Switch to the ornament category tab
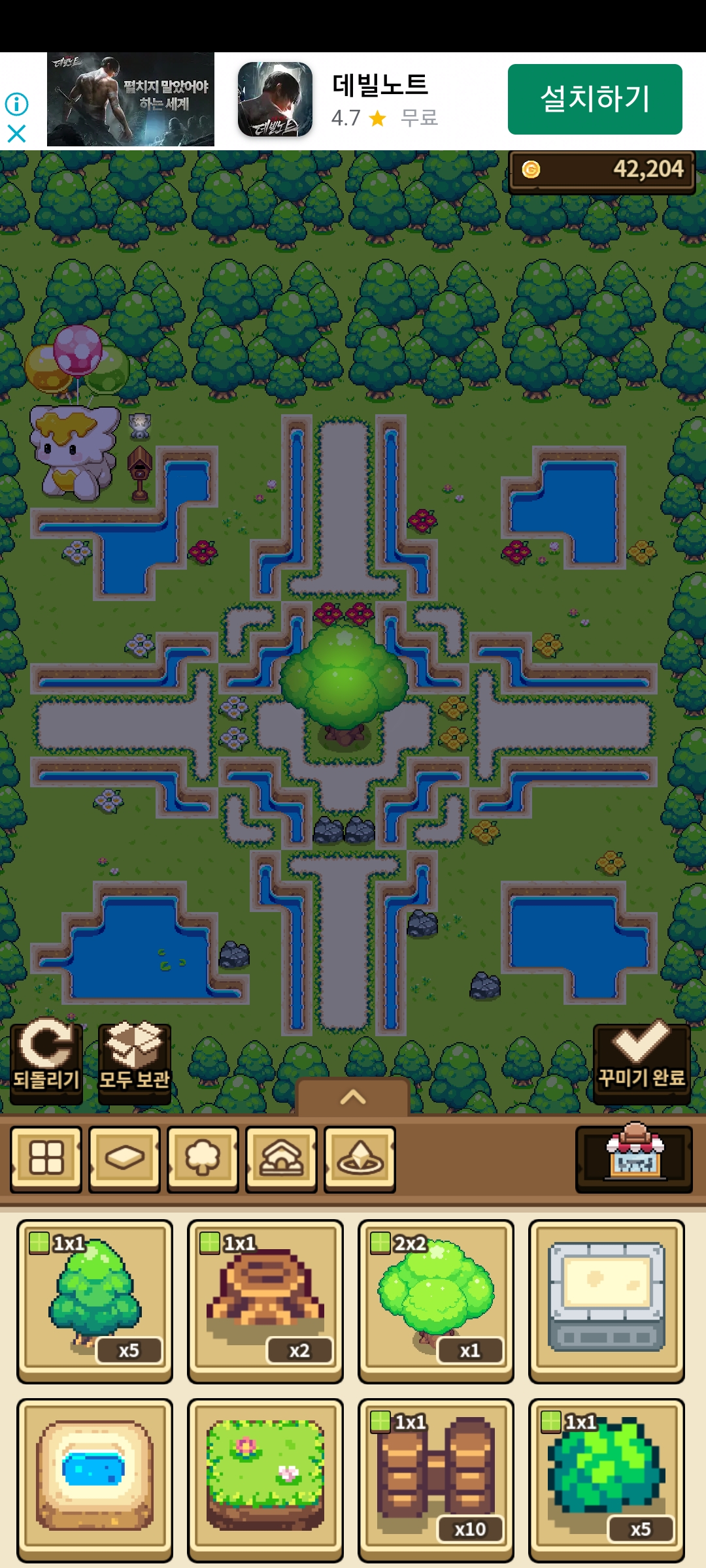The width and height of the screenshot is (706, 1568). point(360,1159)
